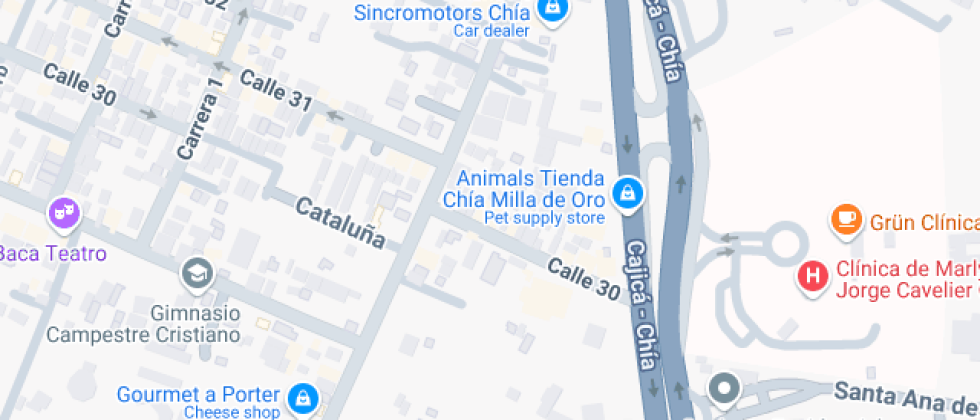This screenshot has width=980, height=420.
Task: Select the Baca Teatro theatre marker
Action: point(63,212)
